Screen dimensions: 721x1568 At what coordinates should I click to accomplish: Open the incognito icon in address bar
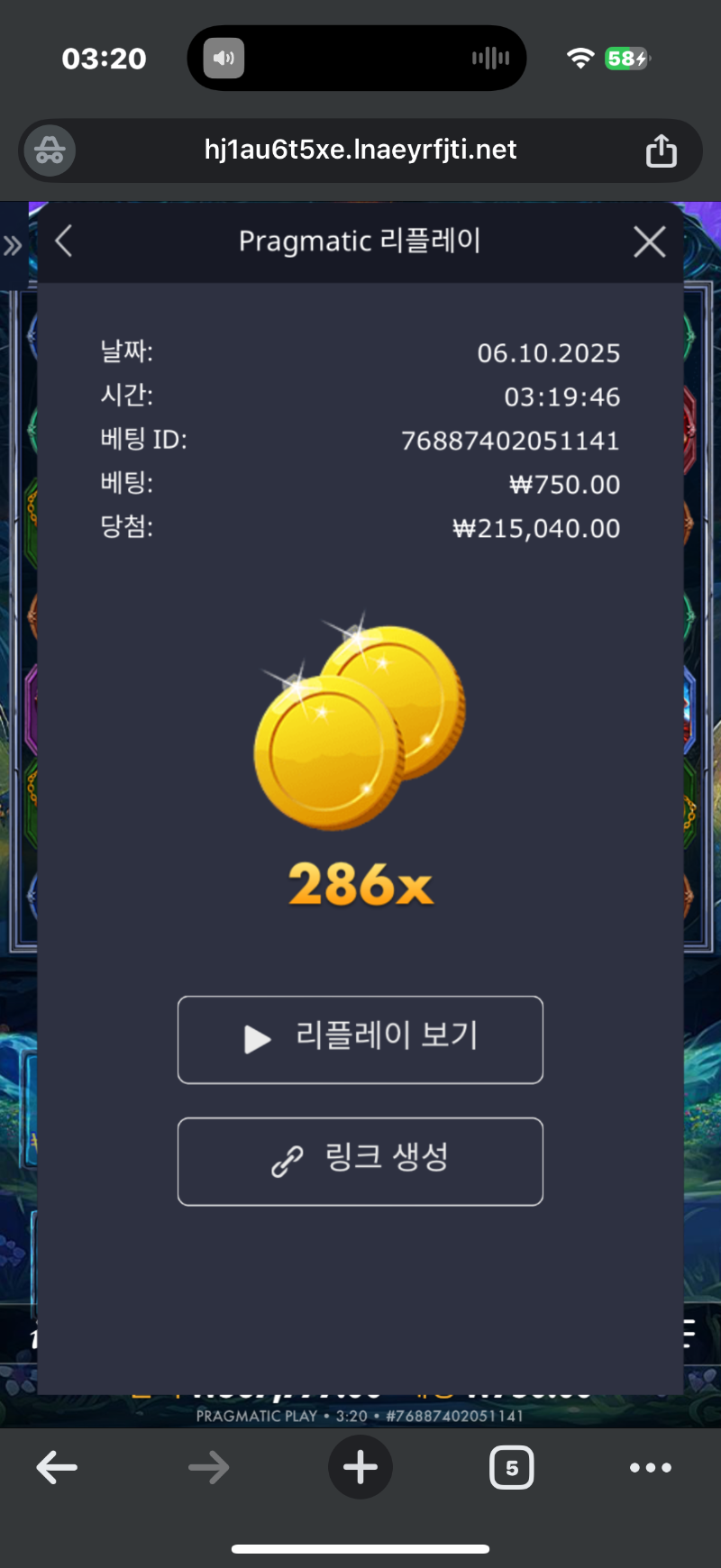click(50, 150)
